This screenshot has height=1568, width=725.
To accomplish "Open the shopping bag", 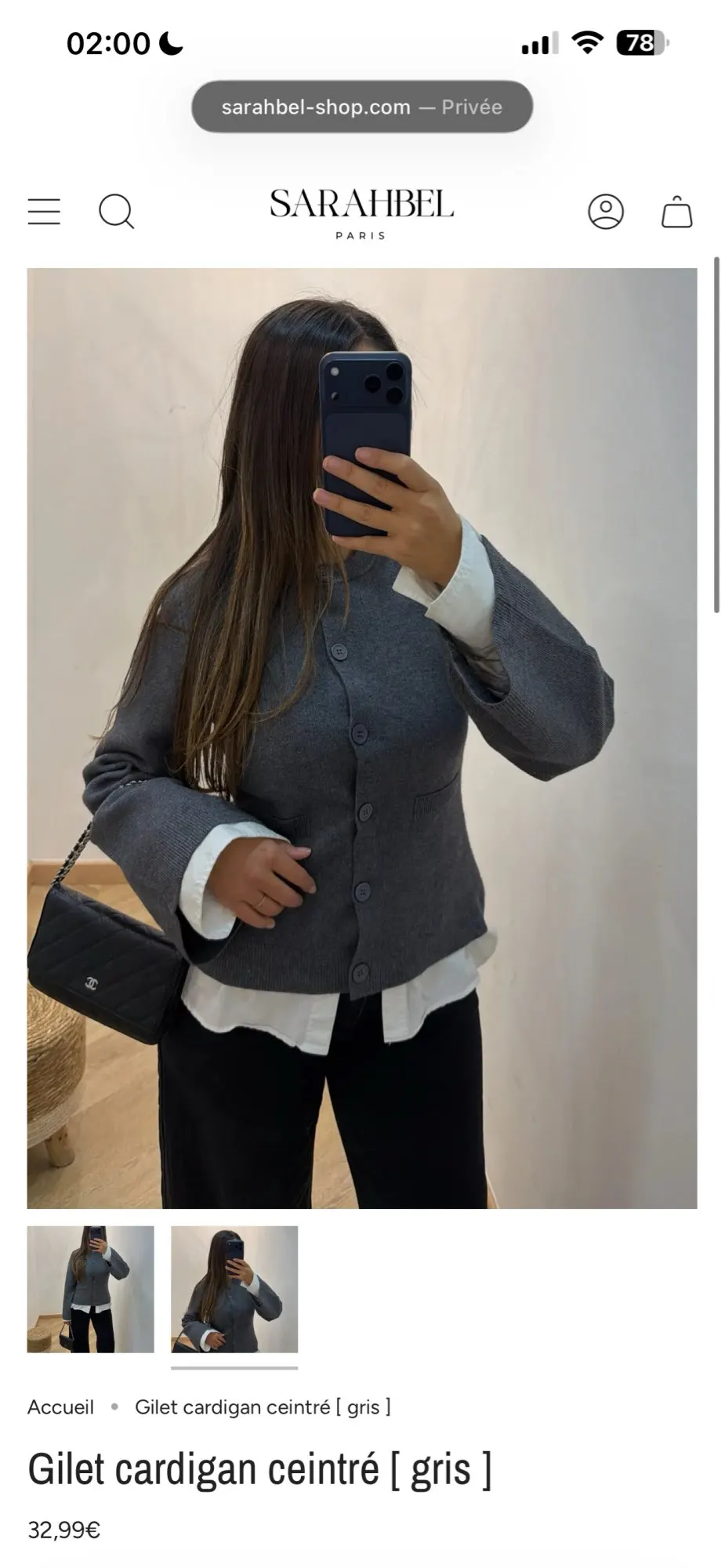I will (x=677, y=212).
